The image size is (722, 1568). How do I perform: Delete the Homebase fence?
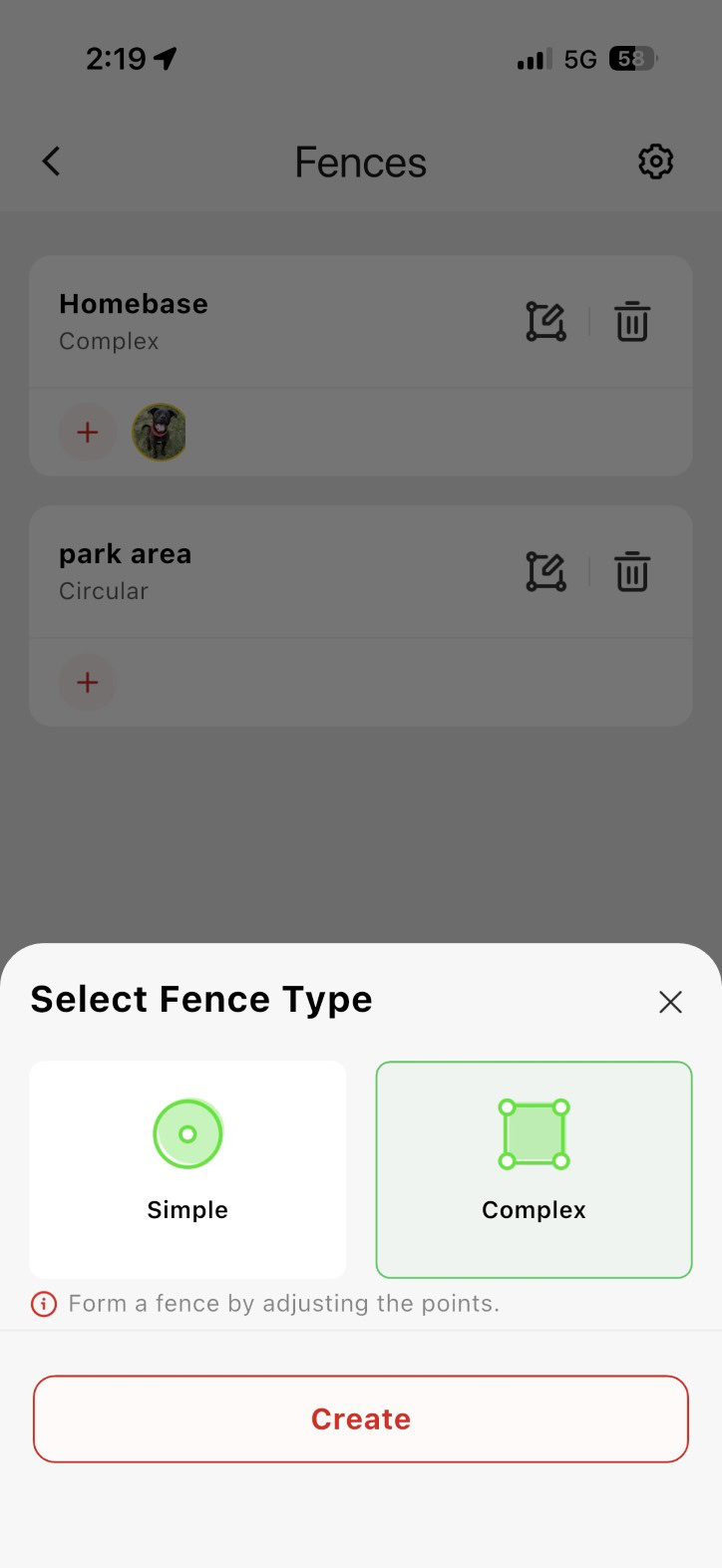pos(632,322)
